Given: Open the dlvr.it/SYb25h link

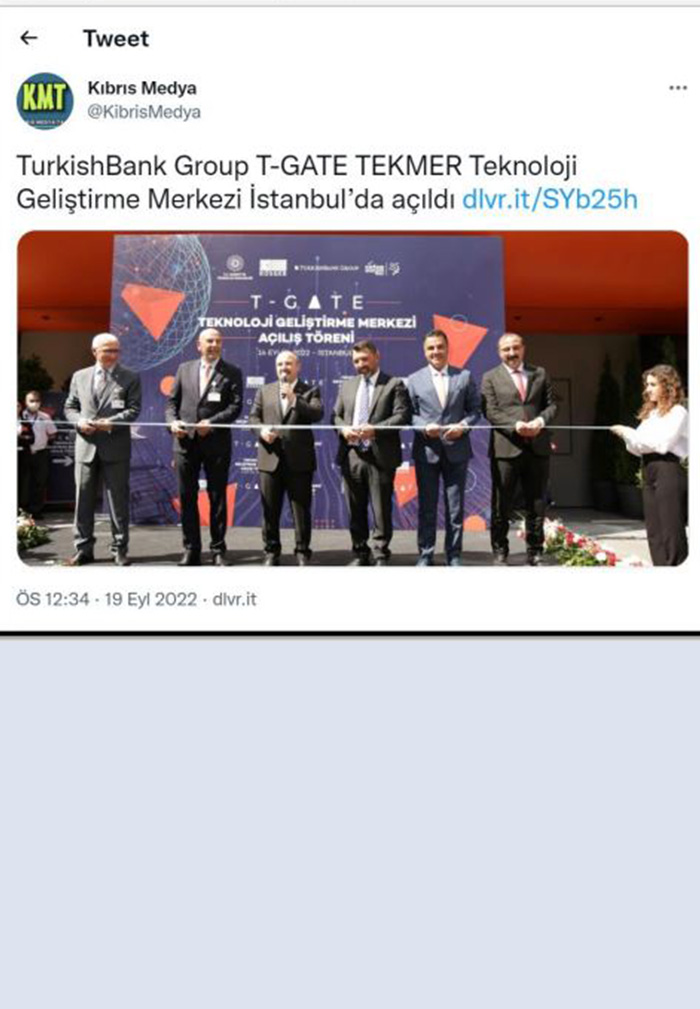Looking at the screenshot, I should [549, 199].
